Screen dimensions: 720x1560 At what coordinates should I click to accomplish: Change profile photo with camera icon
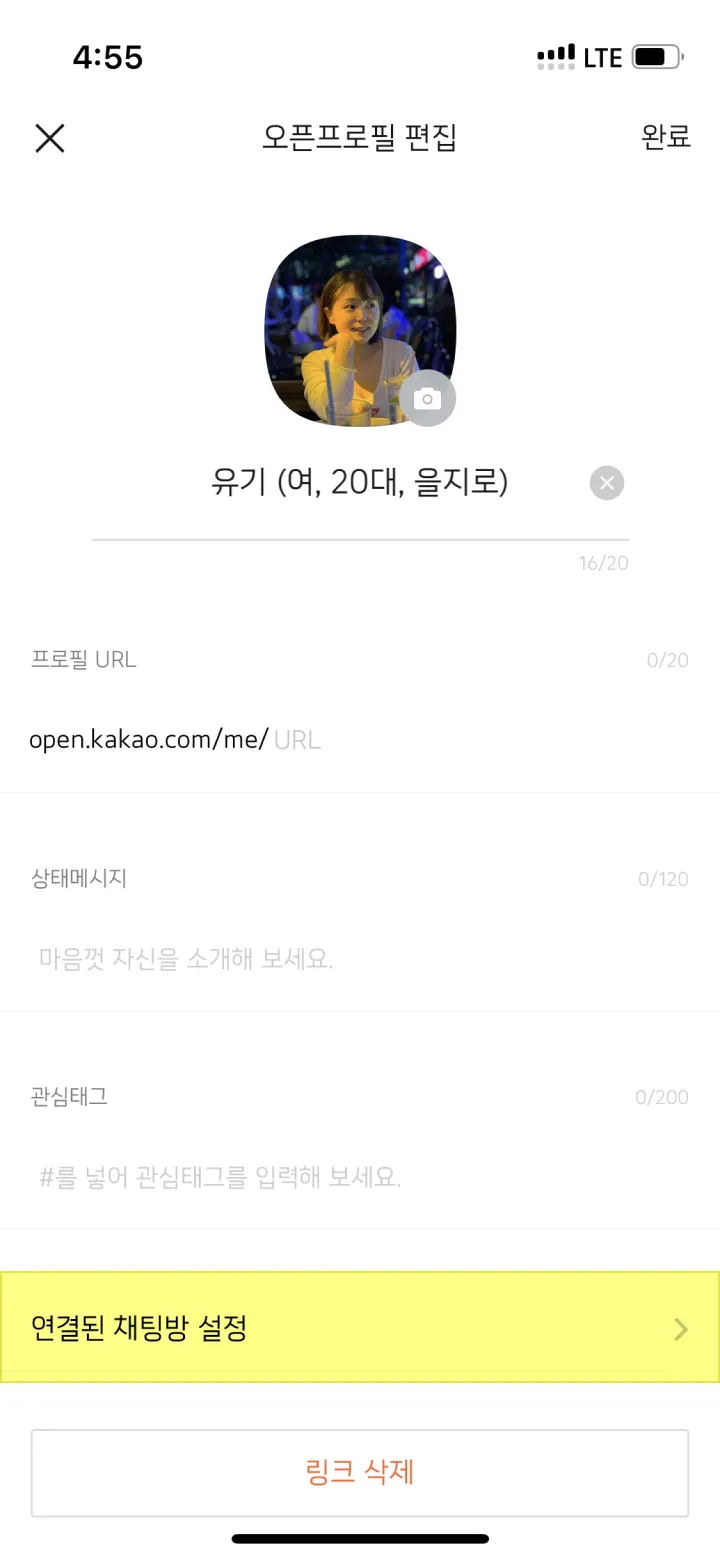click(428, 399)
